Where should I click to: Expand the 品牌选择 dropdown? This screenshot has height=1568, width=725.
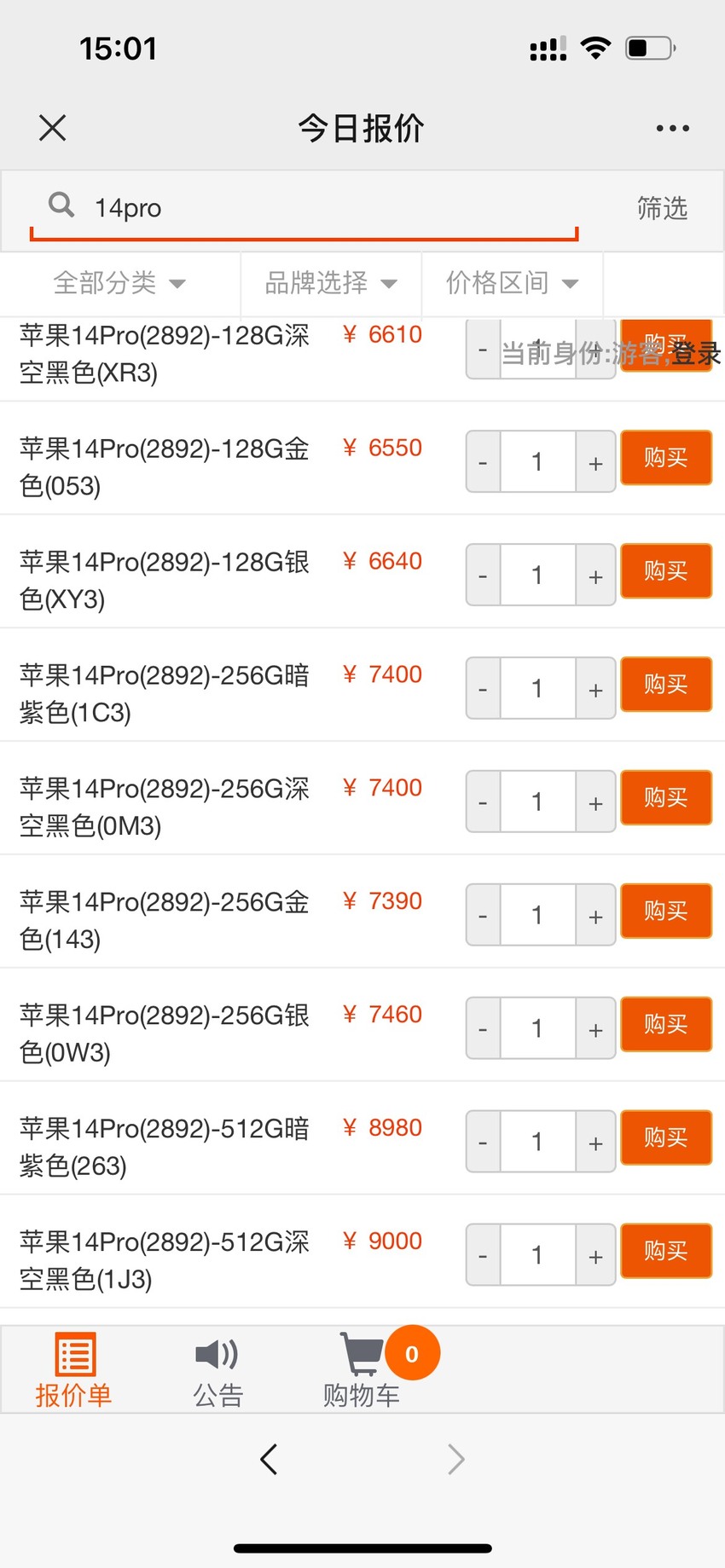point(331,282)
